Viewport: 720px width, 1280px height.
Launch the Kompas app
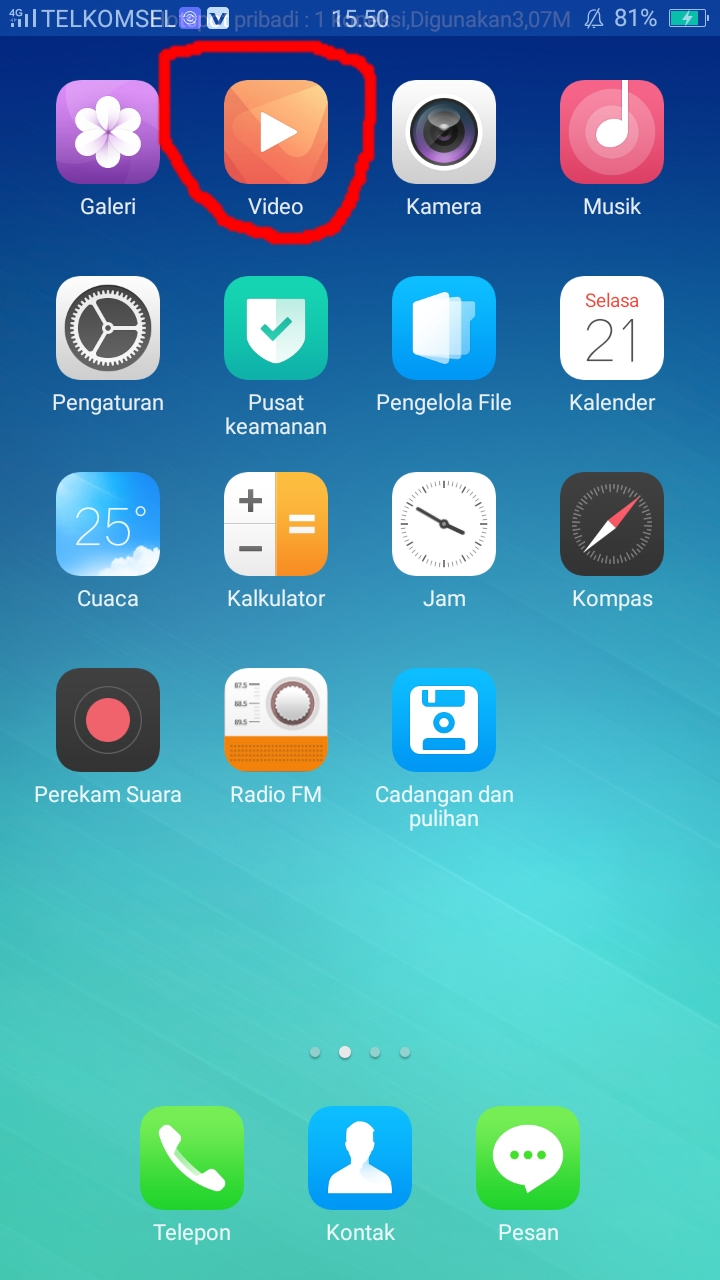pos(612,524)
